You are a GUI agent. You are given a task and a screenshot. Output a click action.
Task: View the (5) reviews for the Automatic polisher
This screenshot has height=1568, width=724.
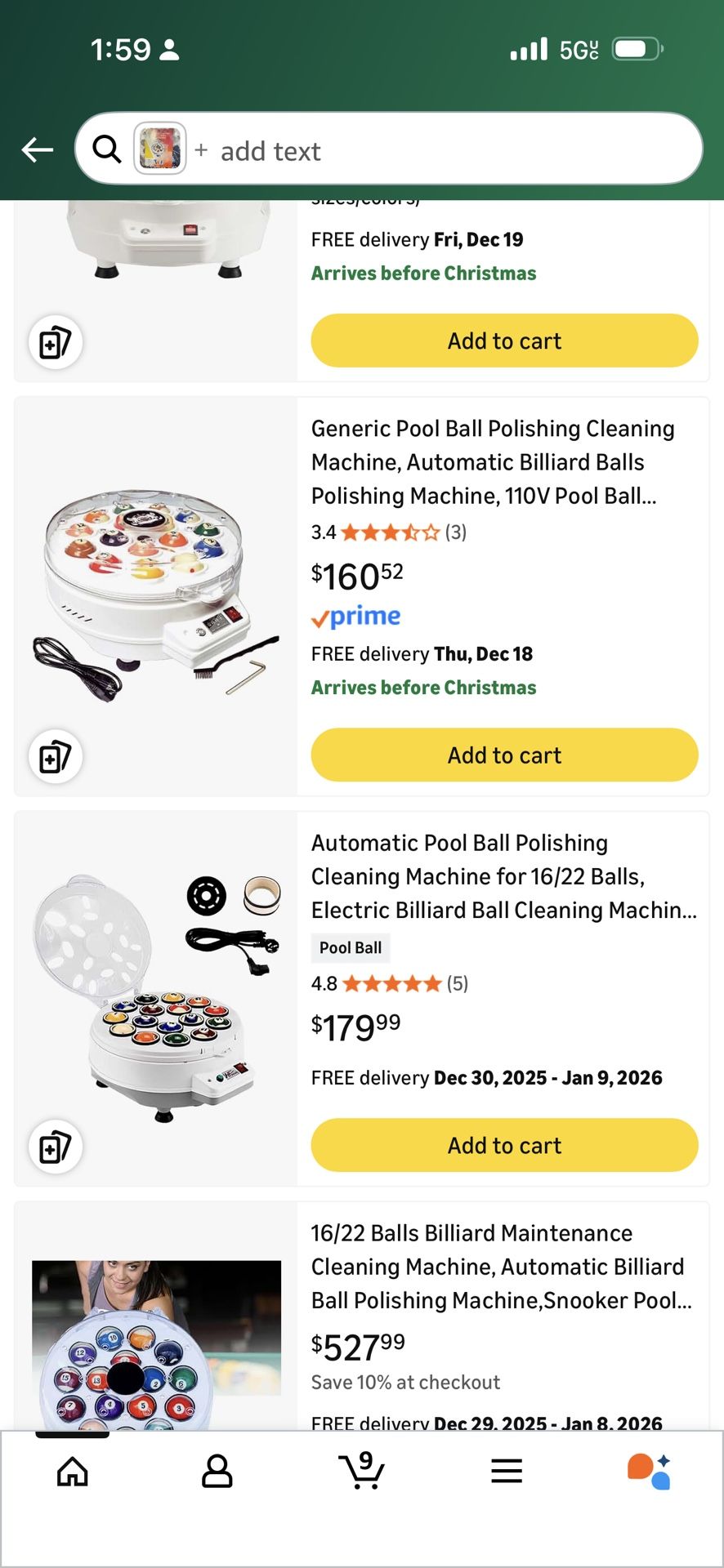pyautogui.click(x=457, y=983)
